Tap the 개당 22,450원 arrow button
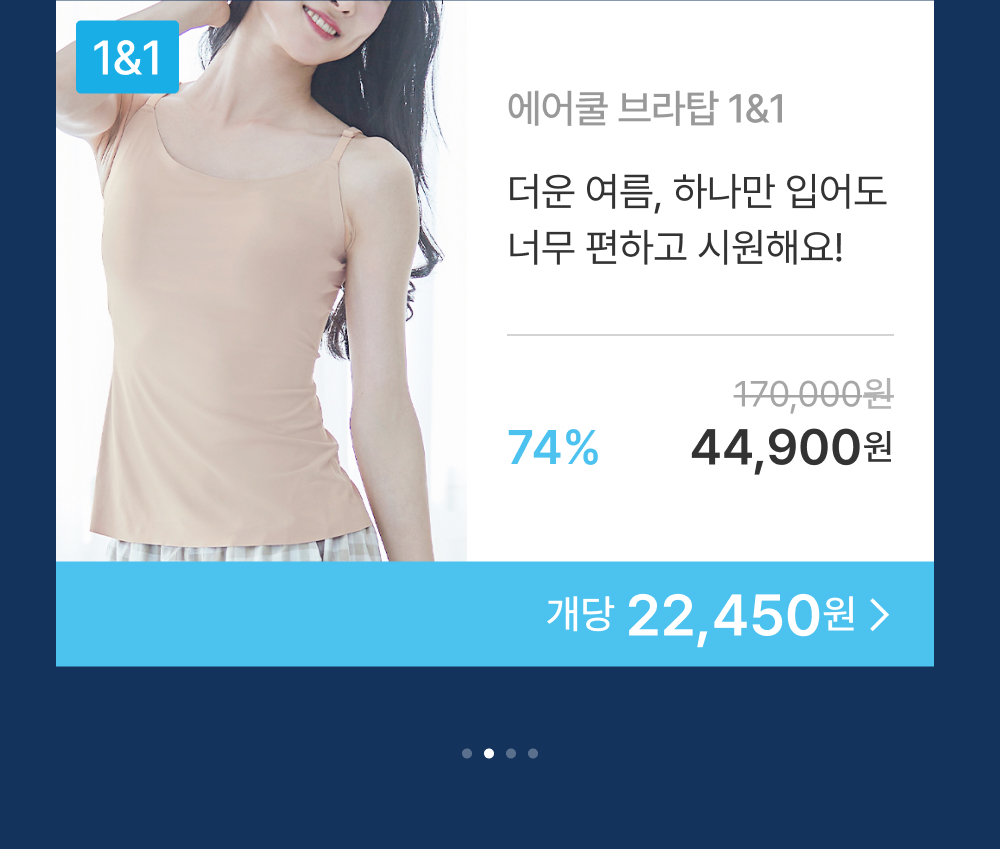 click(878, 616)
